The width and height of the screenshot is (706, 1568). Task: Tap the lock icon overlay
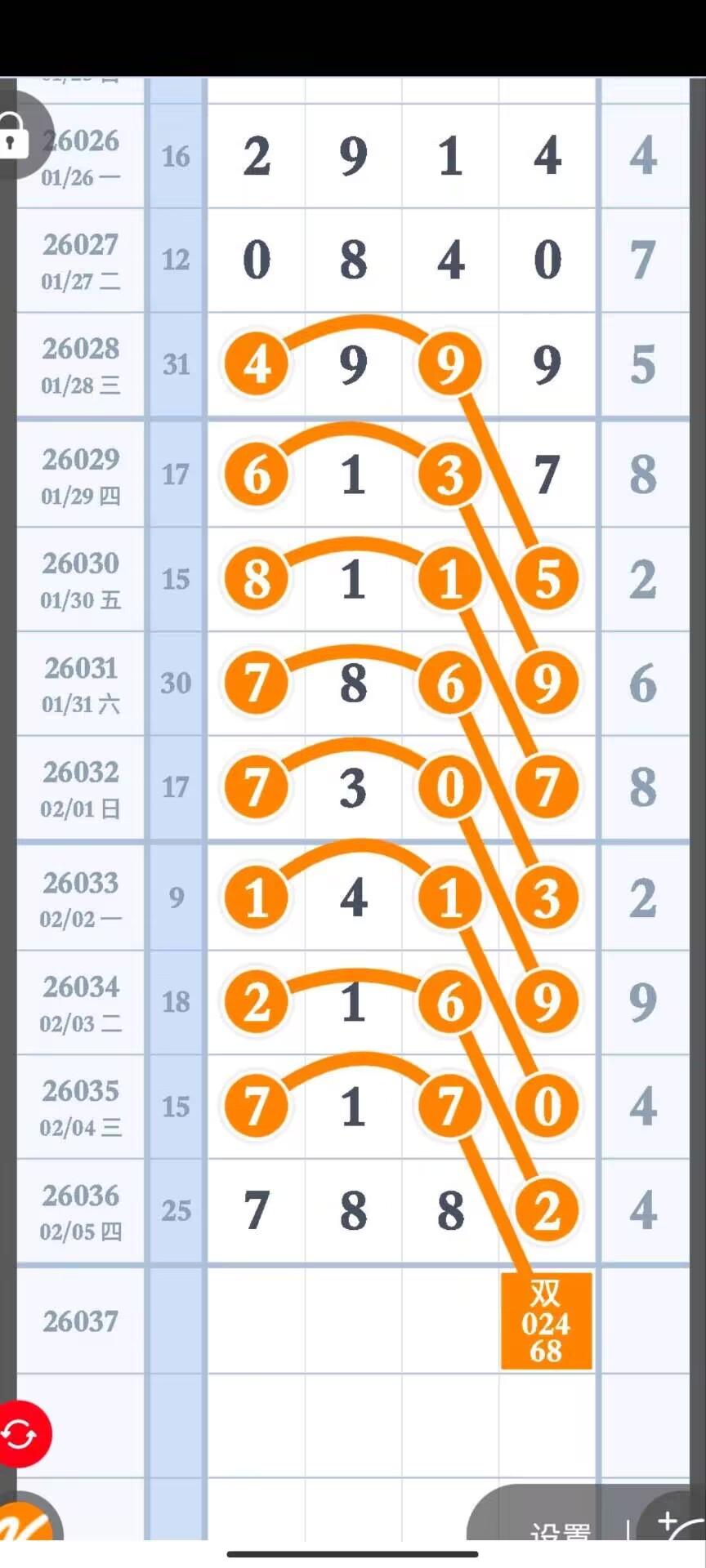(13, 136)
